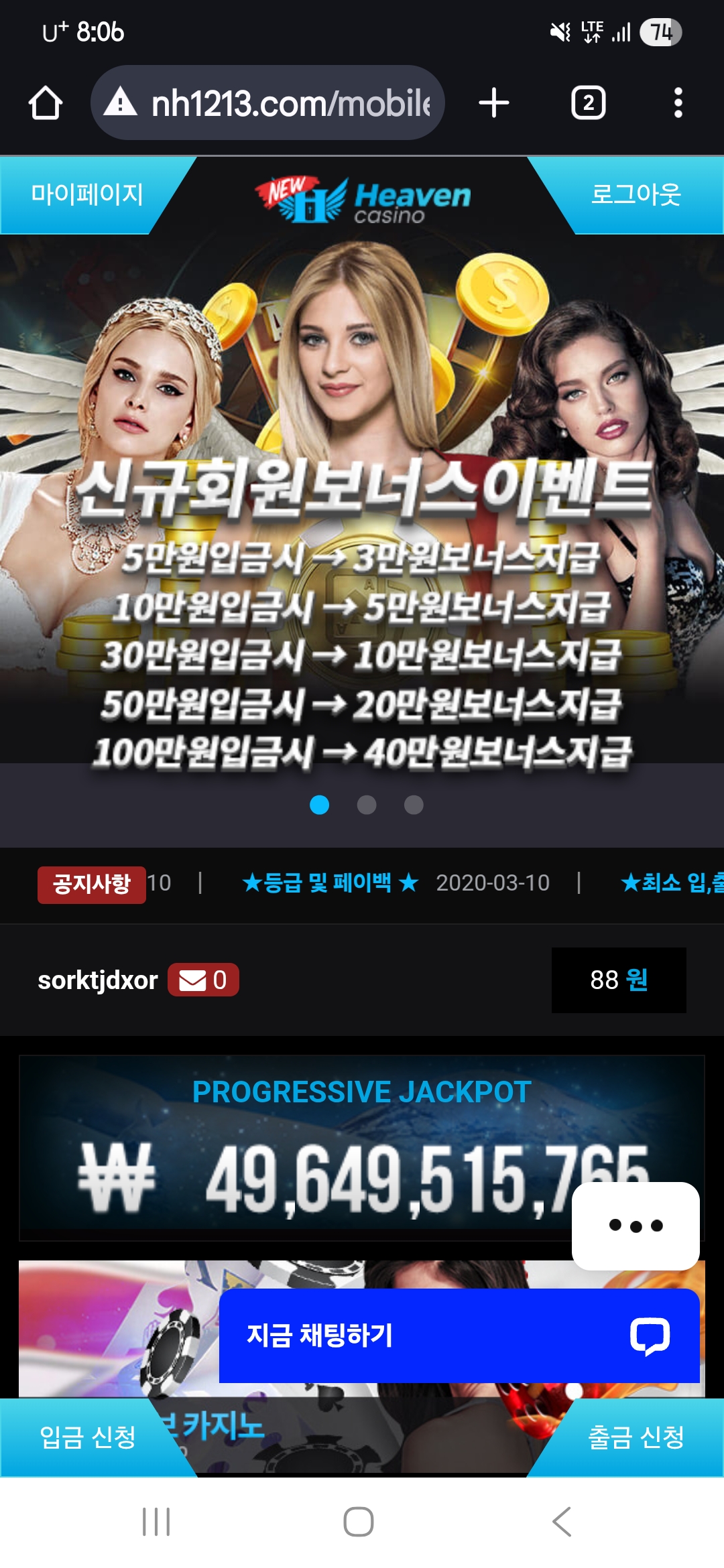Jump to the second banner slide dot
The image size is (724, 1568).
click(x=367, y=805)
